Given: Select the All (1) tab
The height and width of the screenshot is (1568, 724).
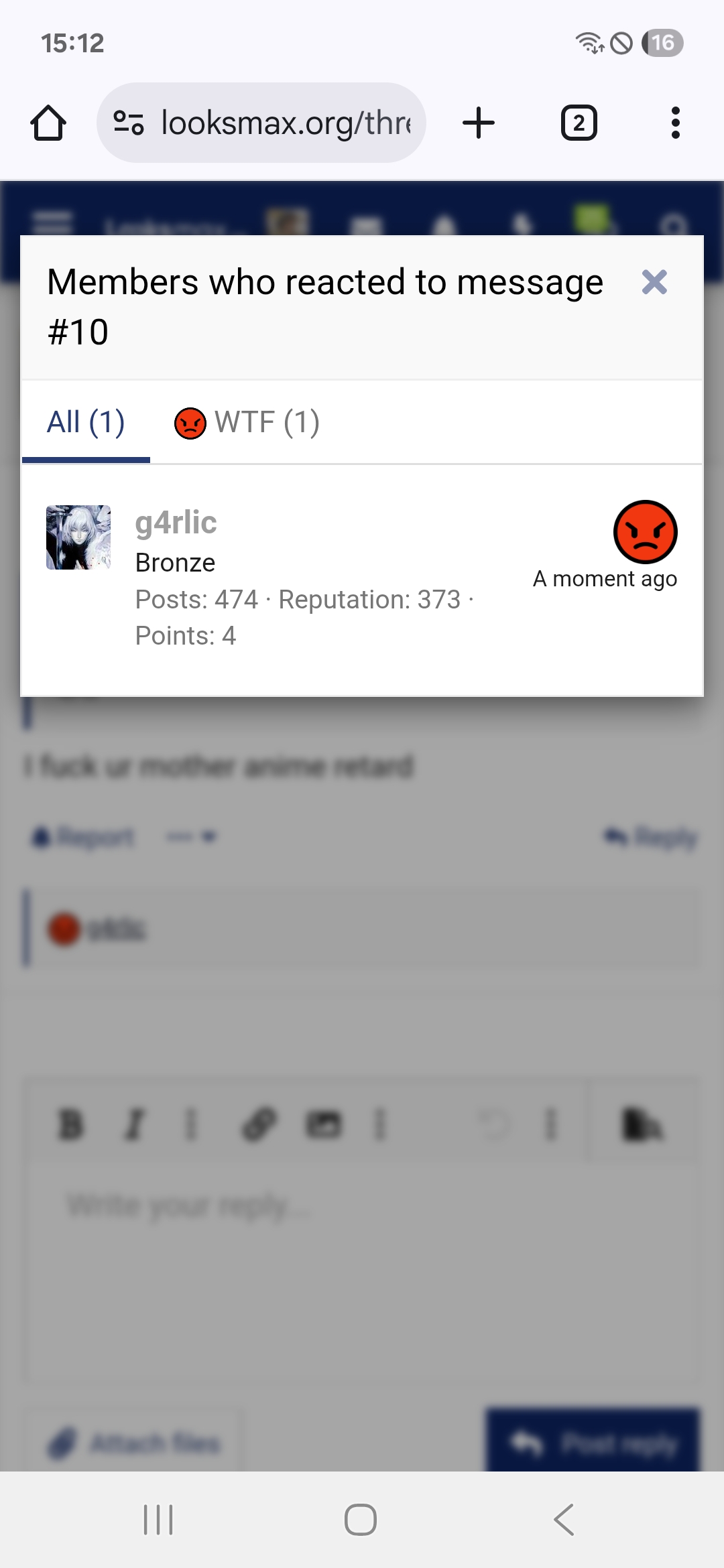Looking at the screenshot, I should coord(86,423).
